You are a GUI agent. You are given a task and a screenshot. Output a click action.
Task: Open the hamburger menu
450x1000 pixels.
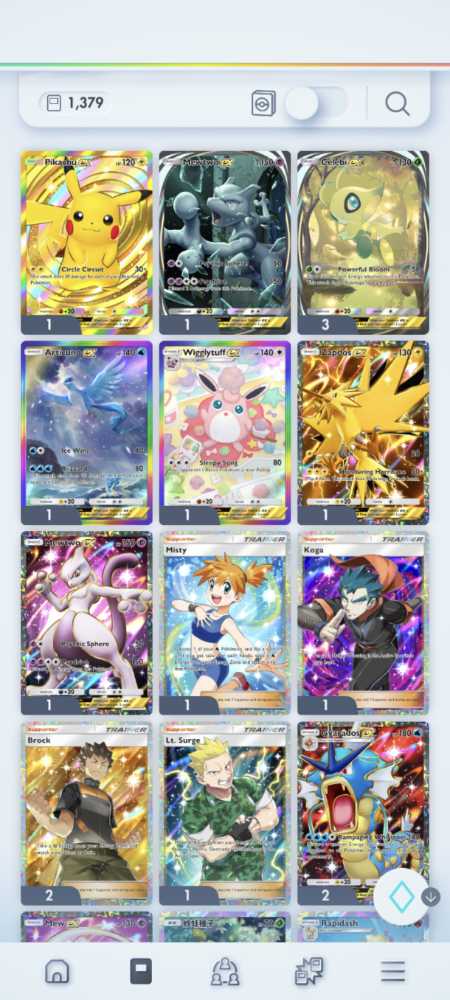tap(393, 971)
